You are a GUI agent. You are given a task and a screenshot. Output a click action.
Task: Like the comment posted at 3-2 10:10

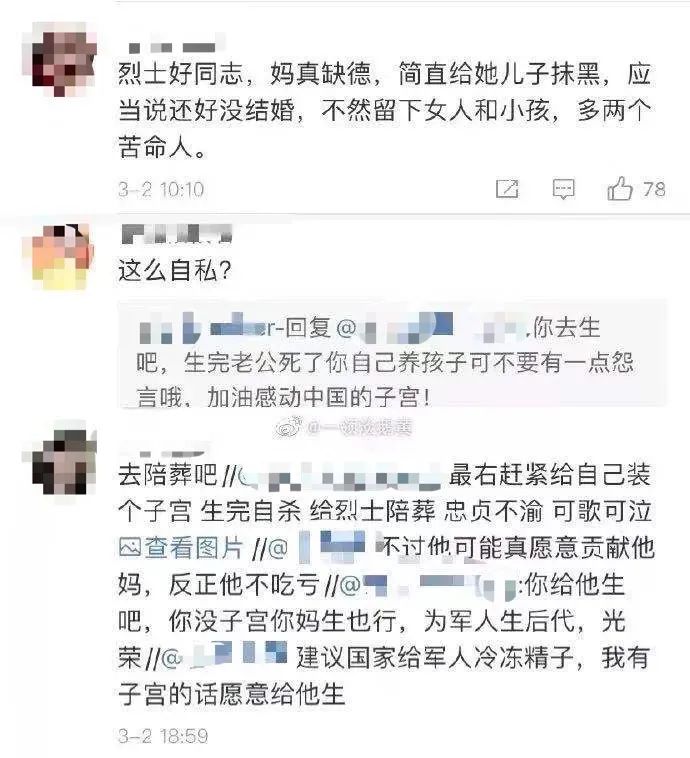(620, 188)
